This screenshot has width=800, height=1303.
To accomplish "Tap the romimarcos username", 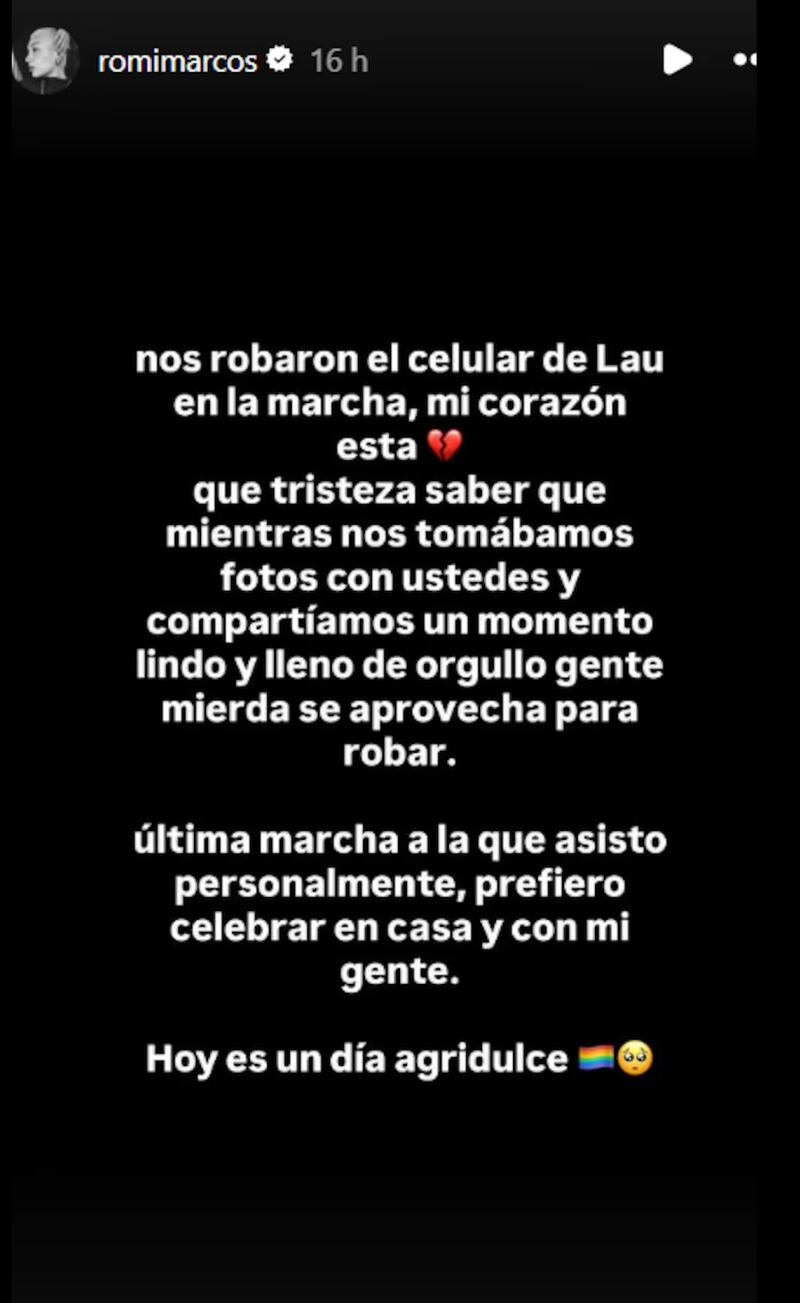I will click(178, 61).
